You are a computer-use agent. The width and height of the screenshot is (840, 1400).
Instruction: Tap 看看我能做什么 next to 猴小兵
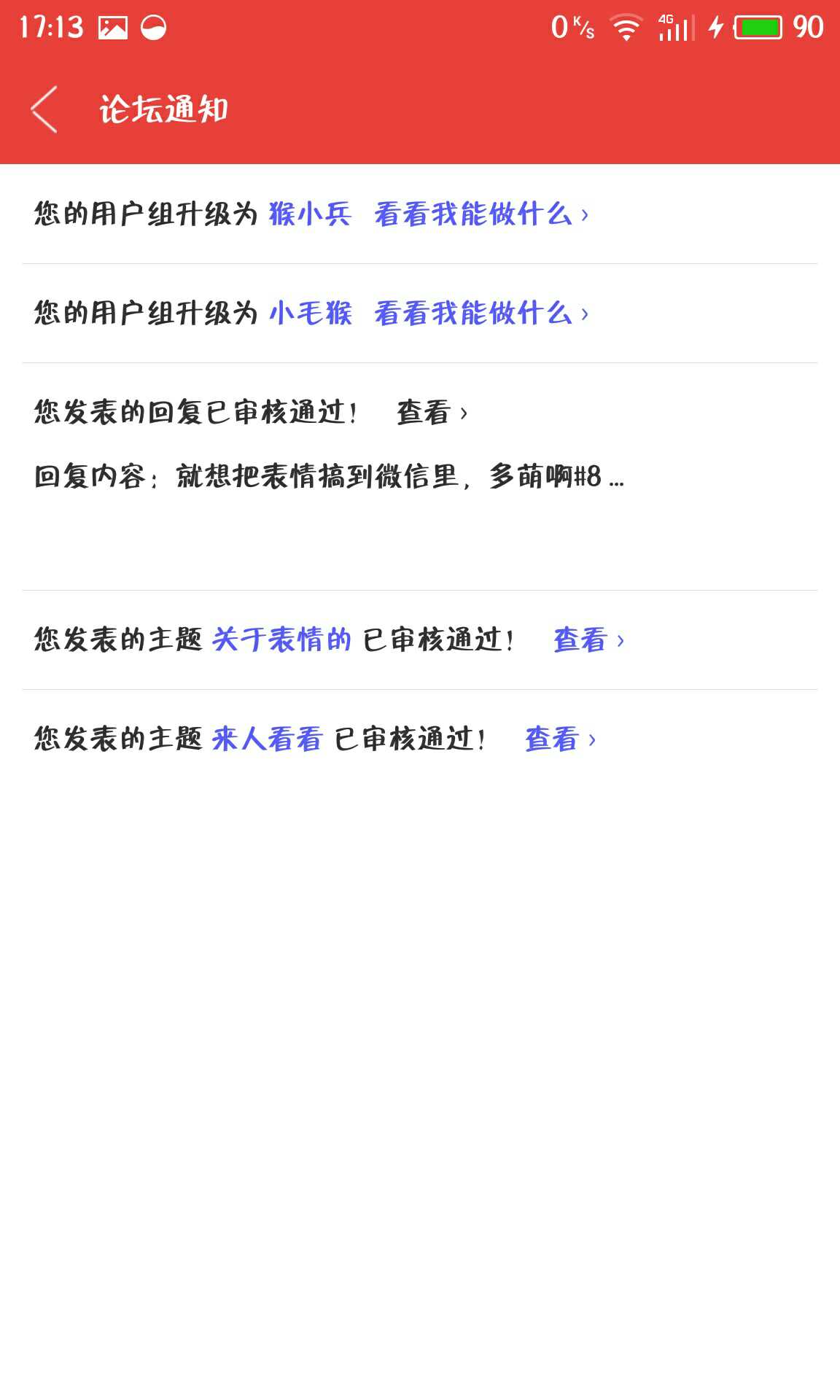click(481, 214)
